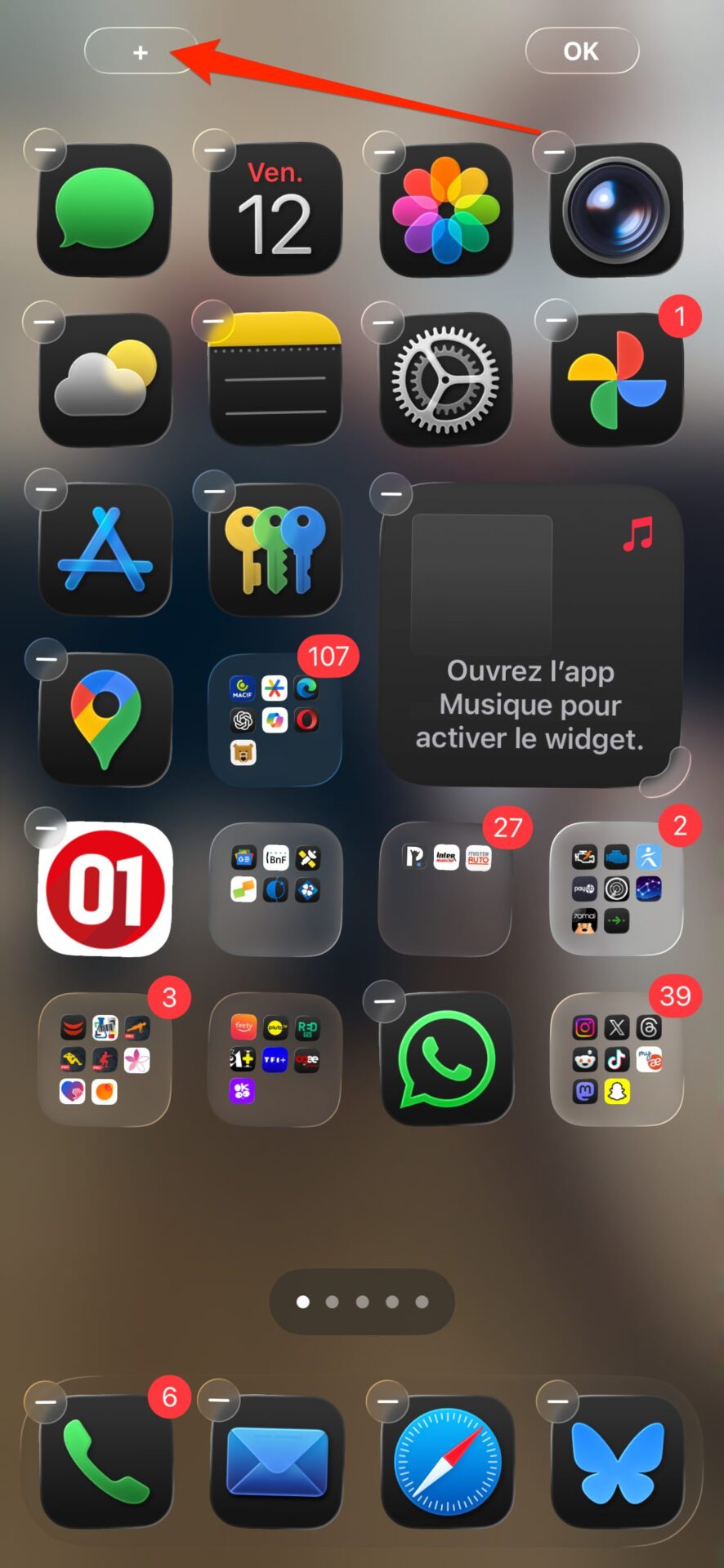The width and height of the screenshot is (724, 1568).
Task: Tap the plus button to add a widget
Action: 141,51
